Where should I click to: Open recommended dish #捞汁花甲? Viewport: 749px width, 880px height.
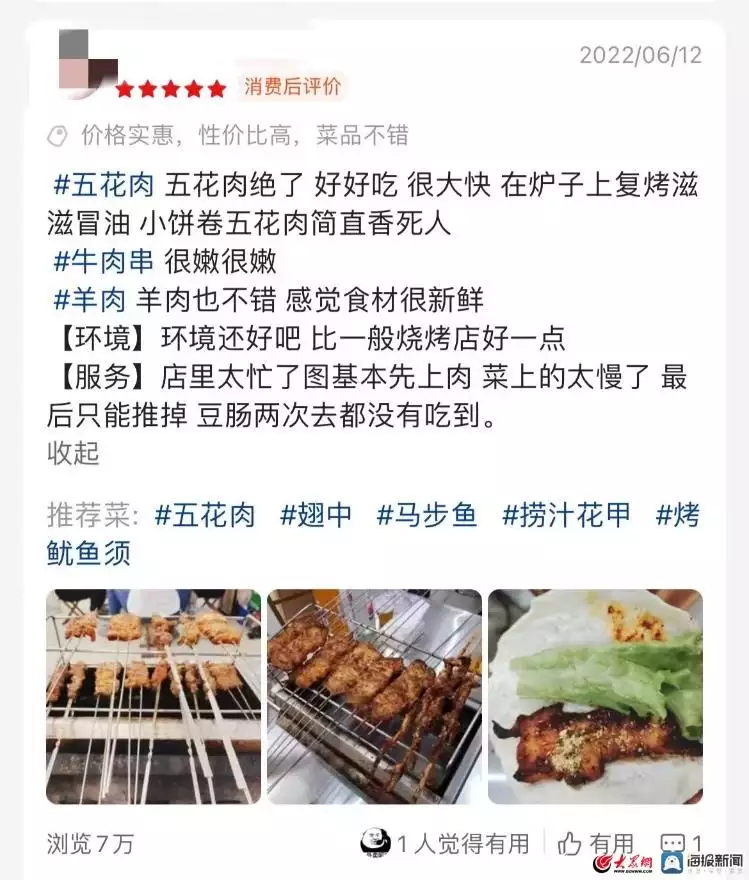566,516
